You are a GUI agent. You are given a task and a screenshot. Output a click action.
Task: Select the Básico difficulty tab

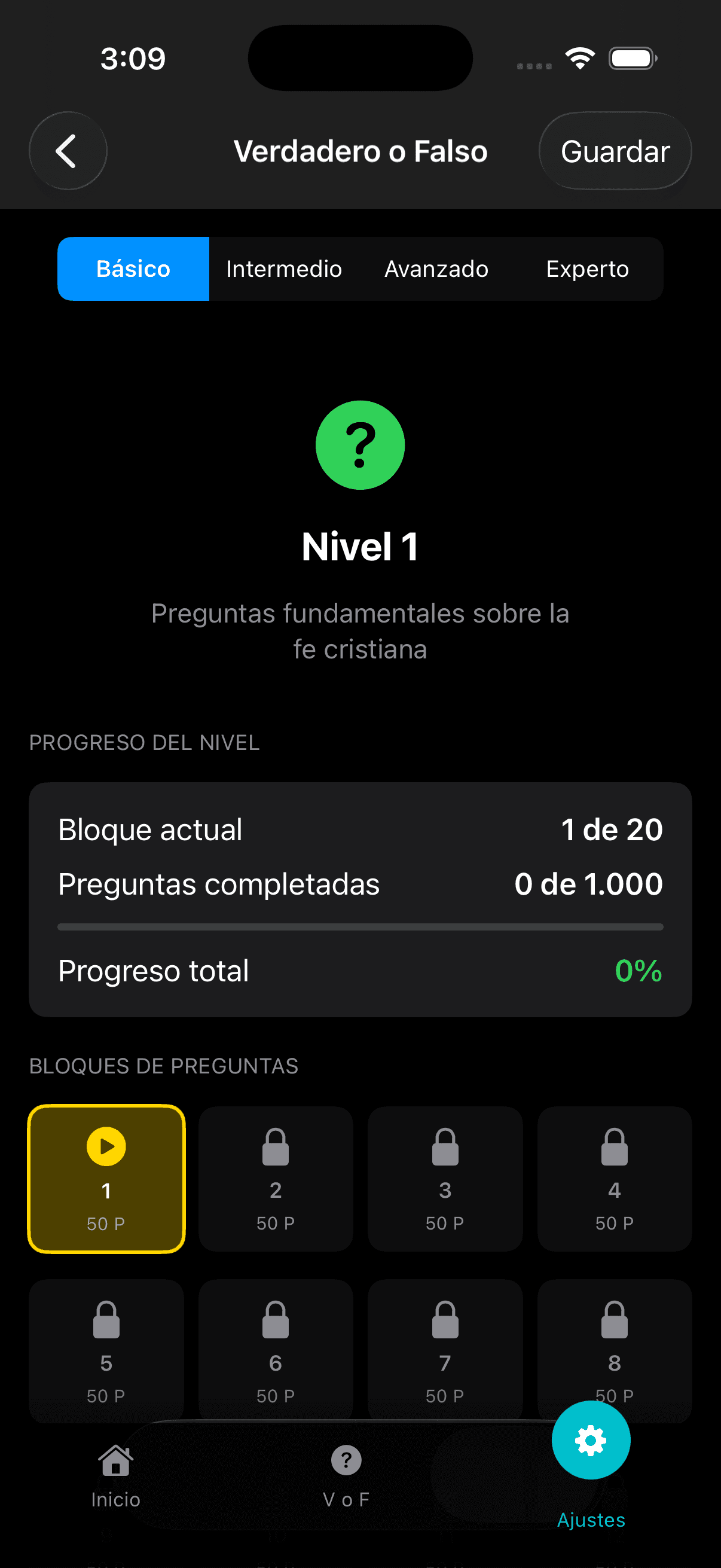(x=133, y=269)
